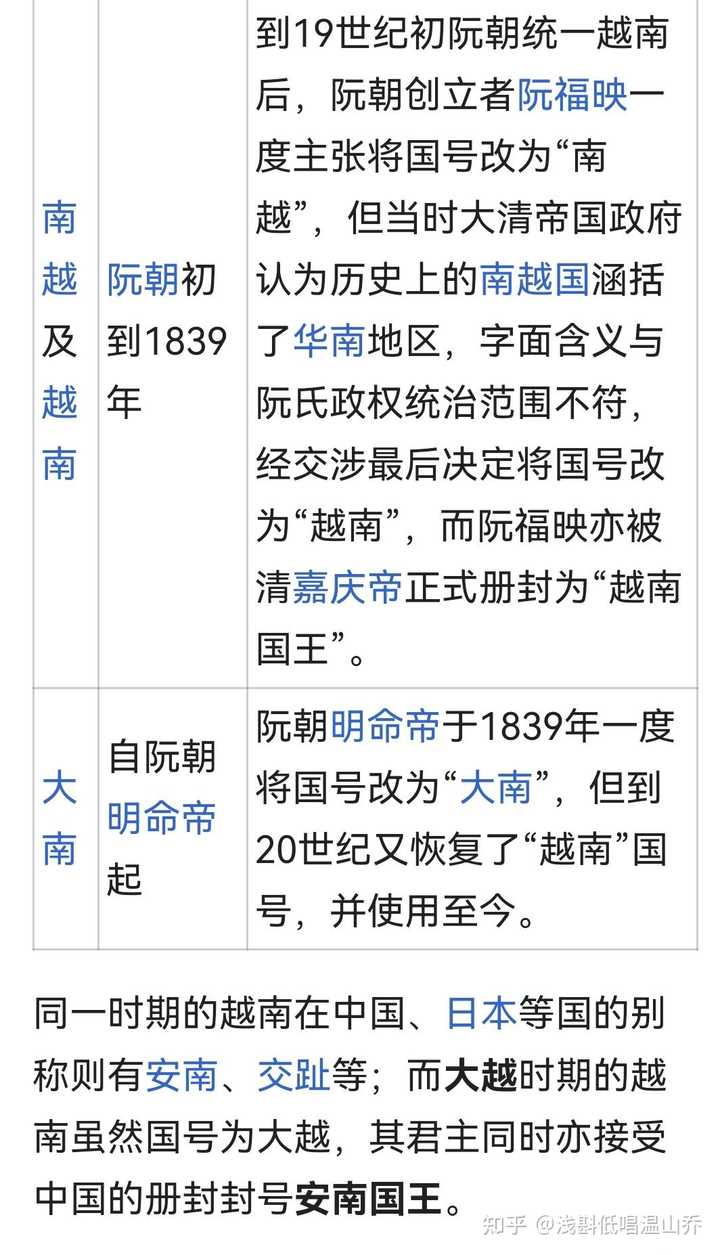Tap the 明命帝 link before 于1839年
This screenshot has height=1255, width=720.
384,727
